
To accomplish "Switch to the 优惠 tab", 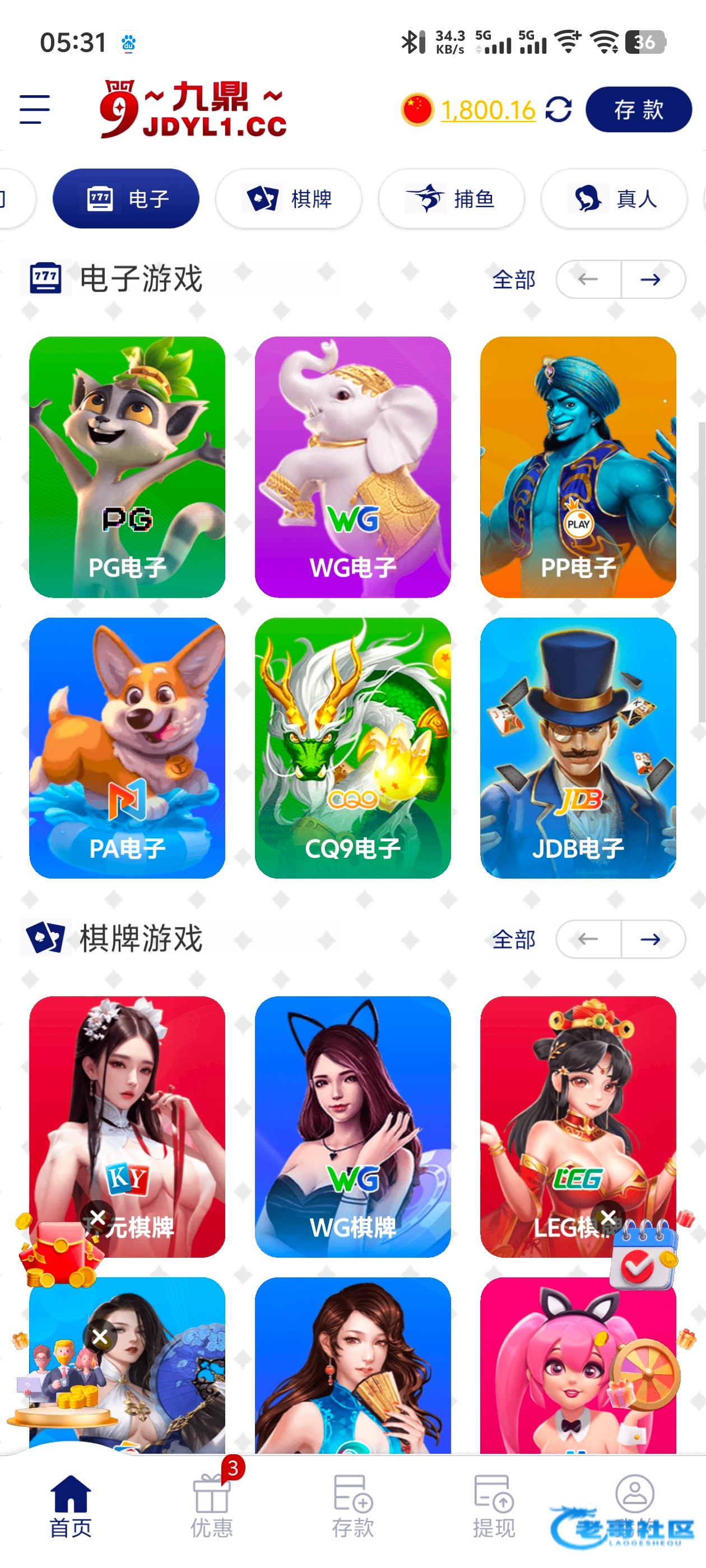I will tap(211, 1504).
